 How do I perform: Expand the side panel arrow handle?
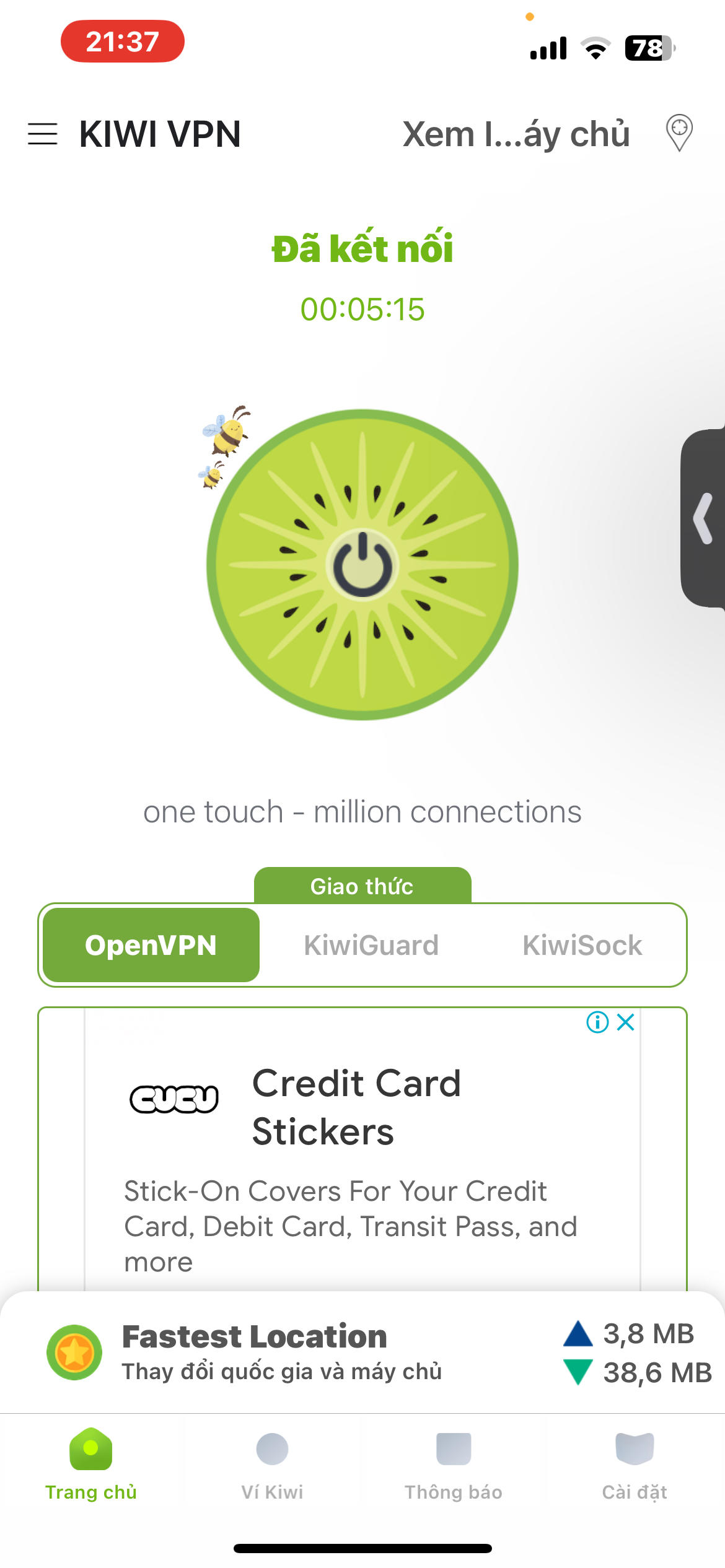click(704, 518)
